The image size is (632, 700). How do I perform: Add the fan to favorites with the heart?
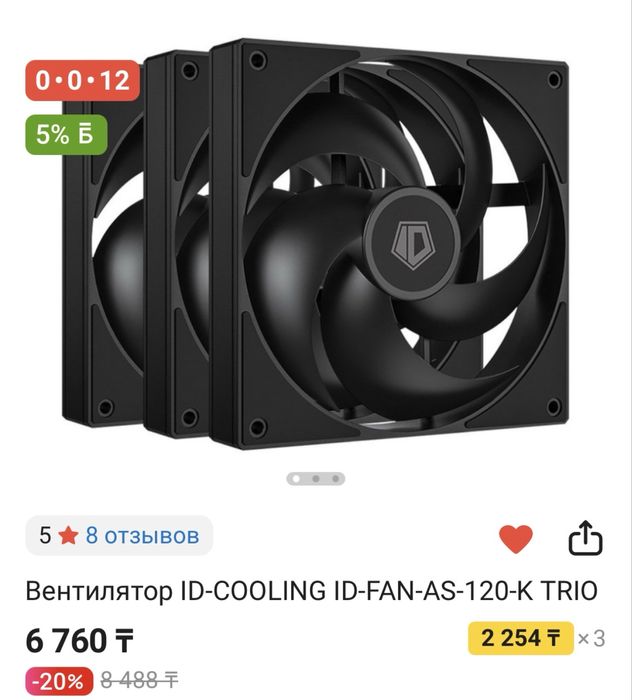pos(516,539)
